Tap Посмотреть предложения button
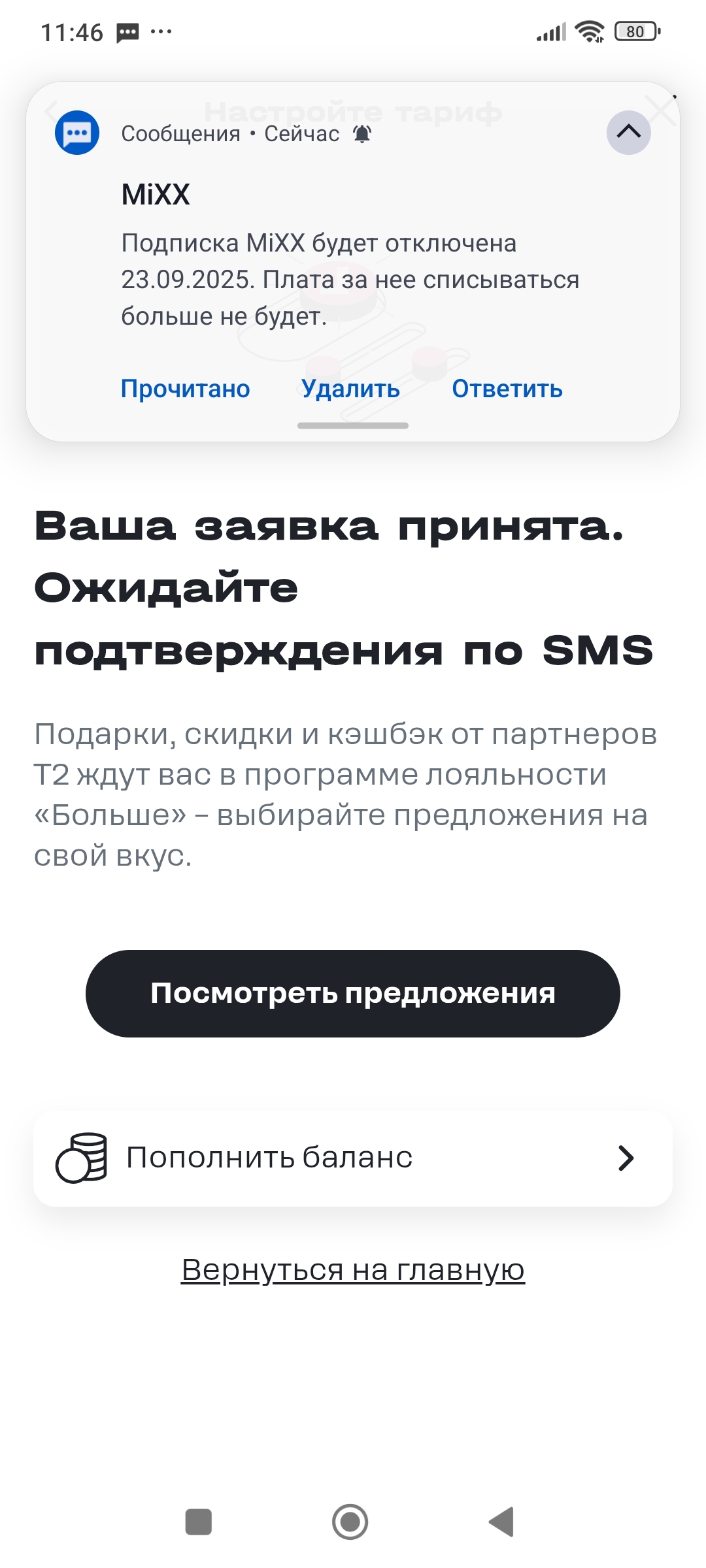The width and height of the screenshot is (706, 1568). [x=353, y=993]
